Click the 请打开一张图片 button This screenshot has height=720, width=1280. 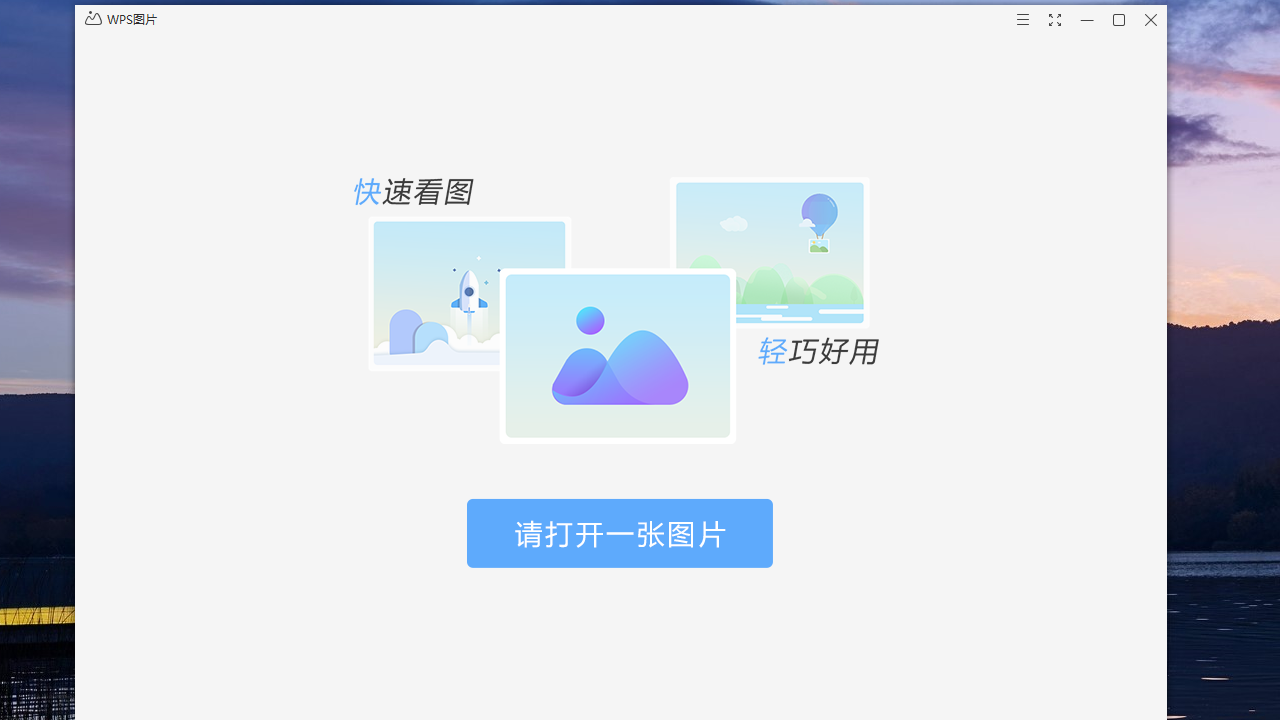click(619, 533)
